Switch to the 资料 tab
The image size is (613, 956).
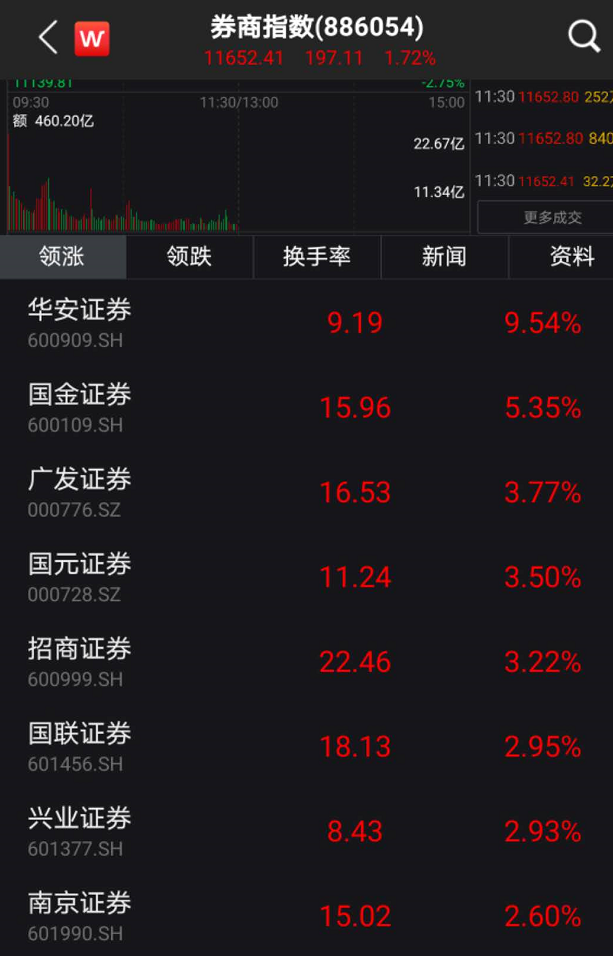pyautogui.click(x=570, y=257)
